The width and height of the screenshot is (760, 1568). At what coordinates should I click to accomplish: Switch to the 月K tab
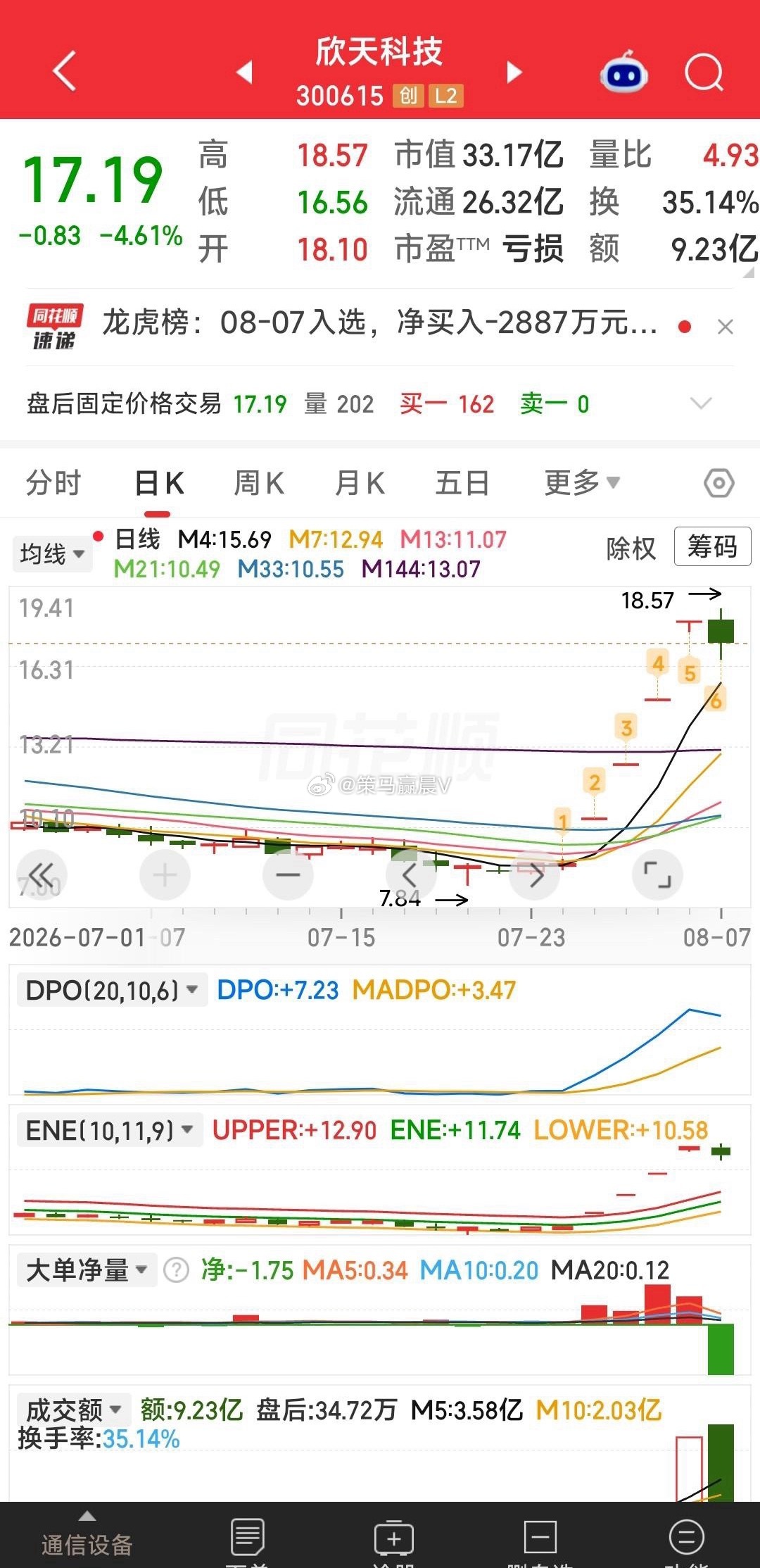360,484
